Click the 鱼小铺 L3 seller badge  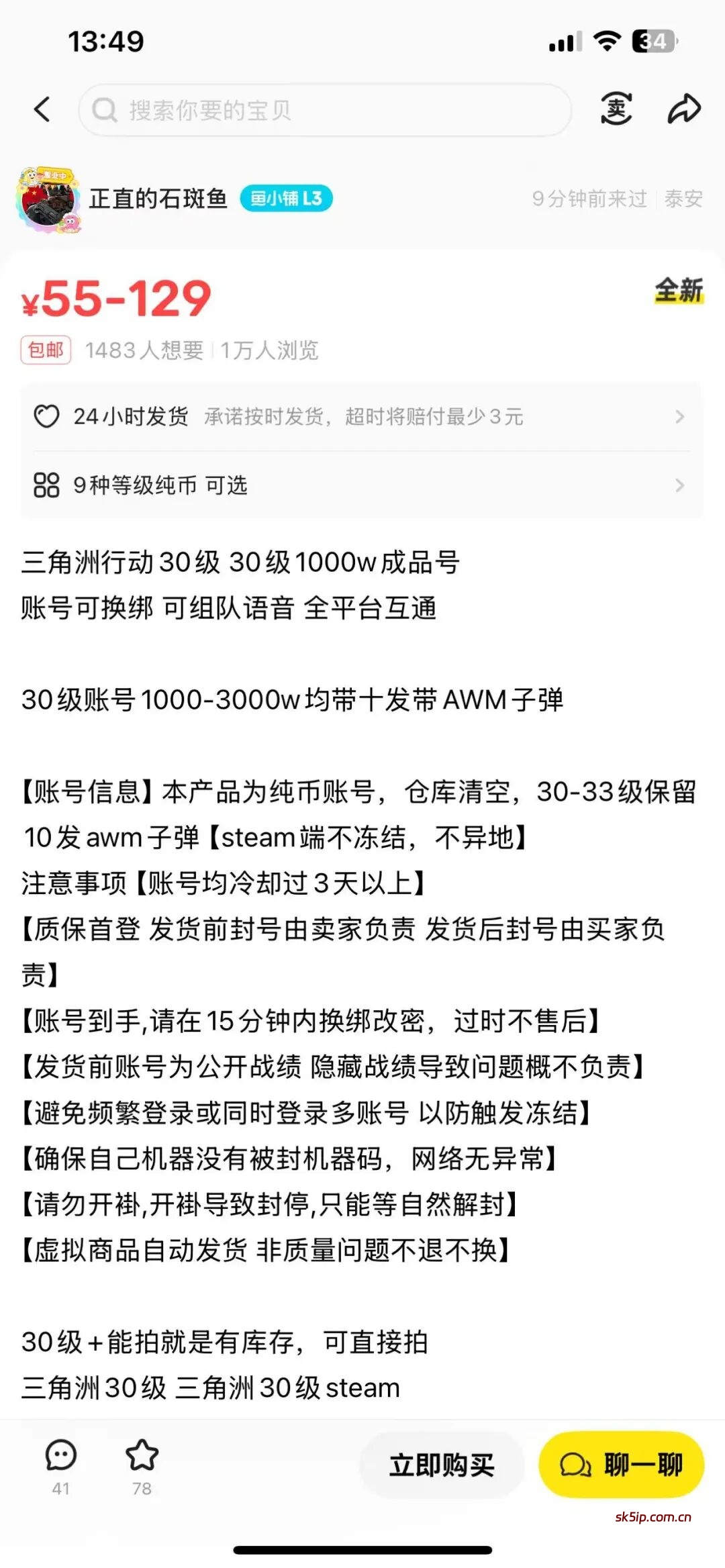pos(285,199)
